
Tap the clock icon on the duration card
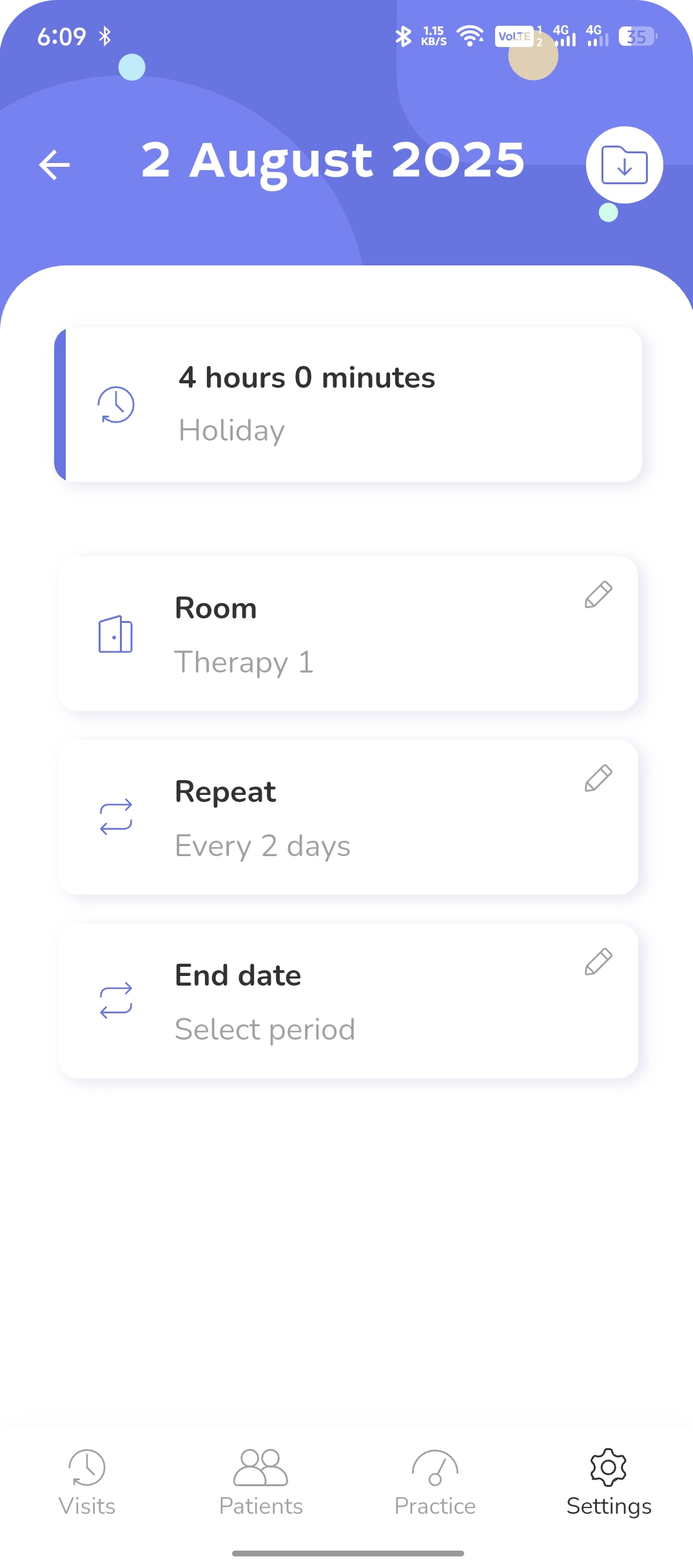click(x=115, y=403)
